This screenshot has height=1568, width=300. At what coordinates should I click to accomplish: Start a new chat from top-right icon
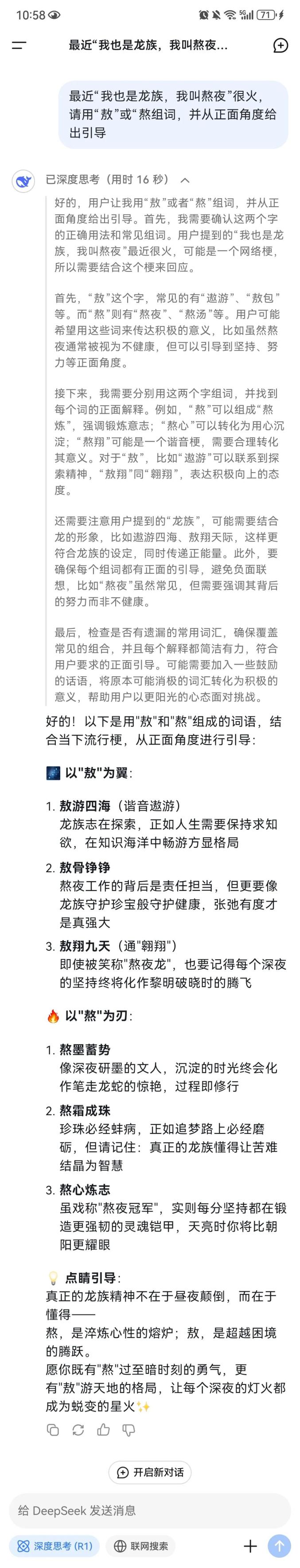tap(280, 45)
